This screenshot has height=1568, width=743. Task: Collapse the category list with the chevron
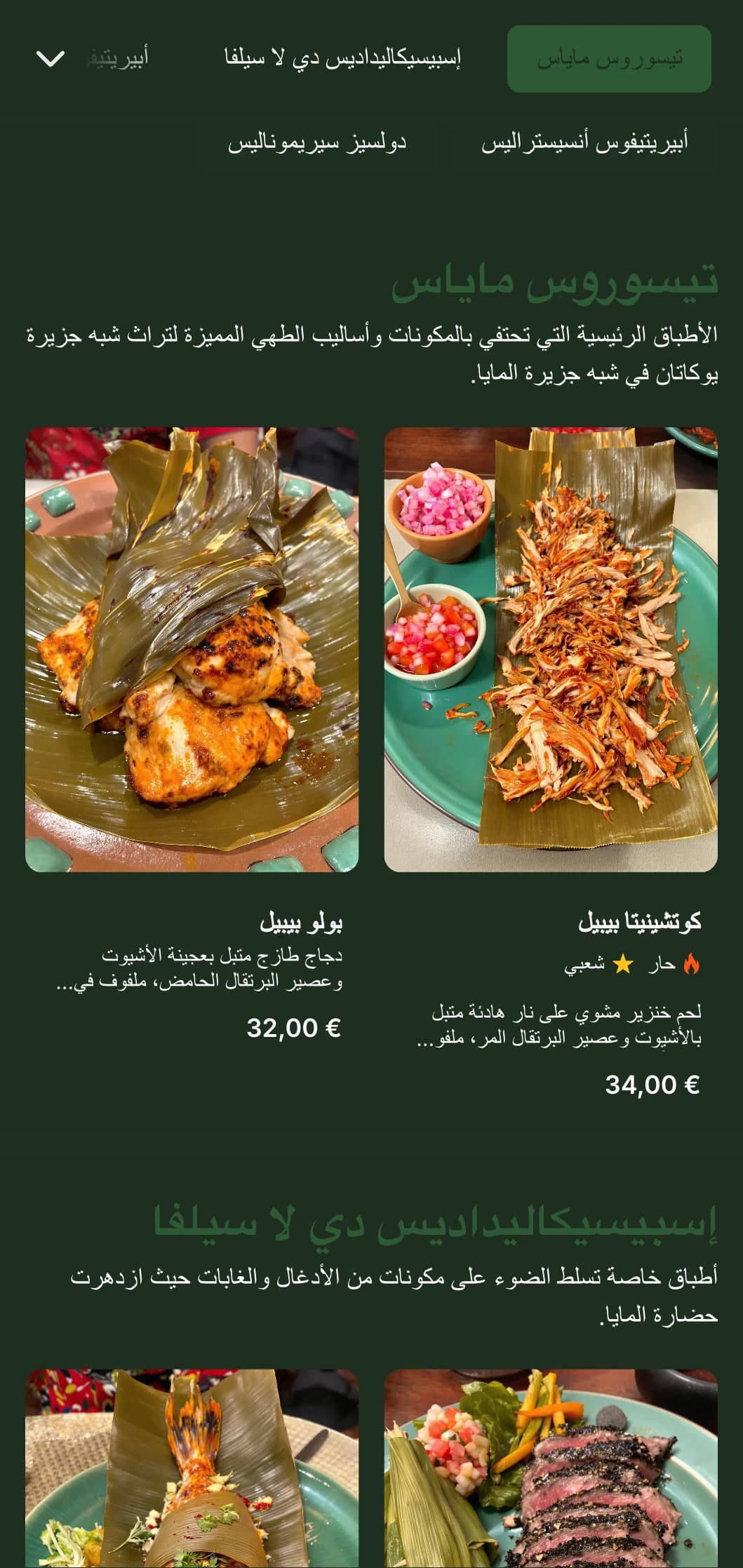51,59
